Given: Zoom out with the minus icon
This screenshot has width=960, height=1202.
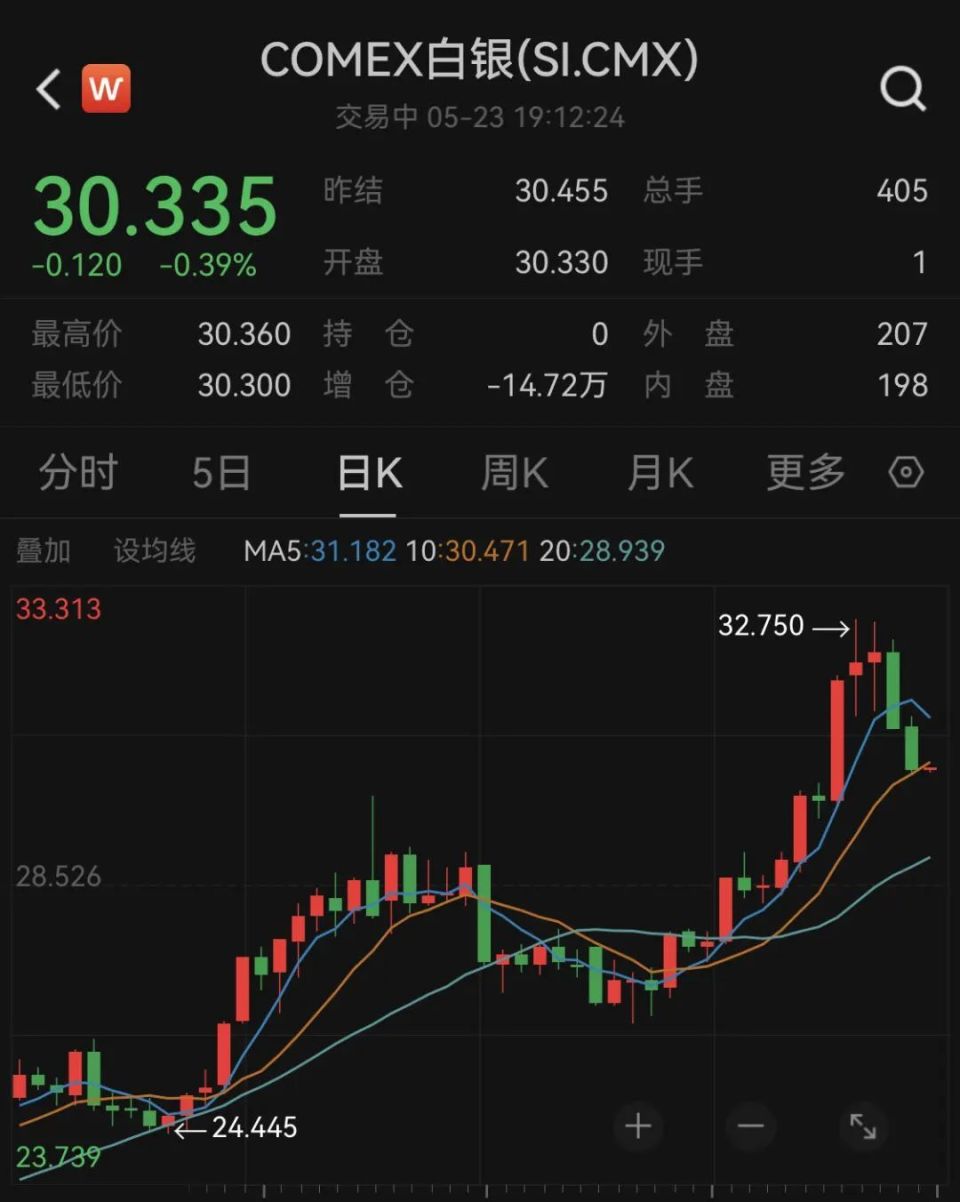Looking at the screenshot, I should pyautogui.click(x=751, y=1125).
